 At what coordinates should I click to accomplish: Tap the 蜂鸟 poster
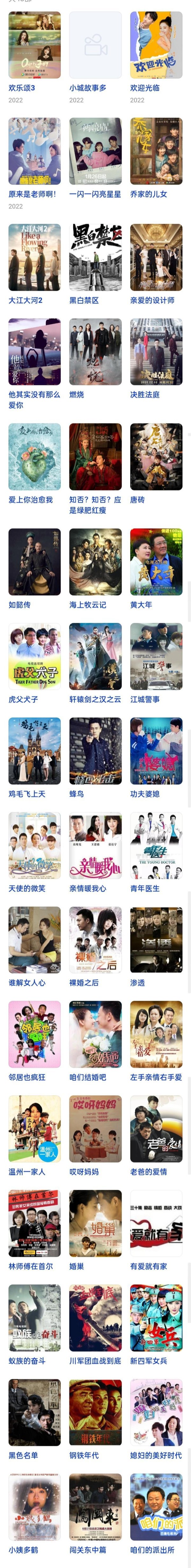(x=95, y=751)
